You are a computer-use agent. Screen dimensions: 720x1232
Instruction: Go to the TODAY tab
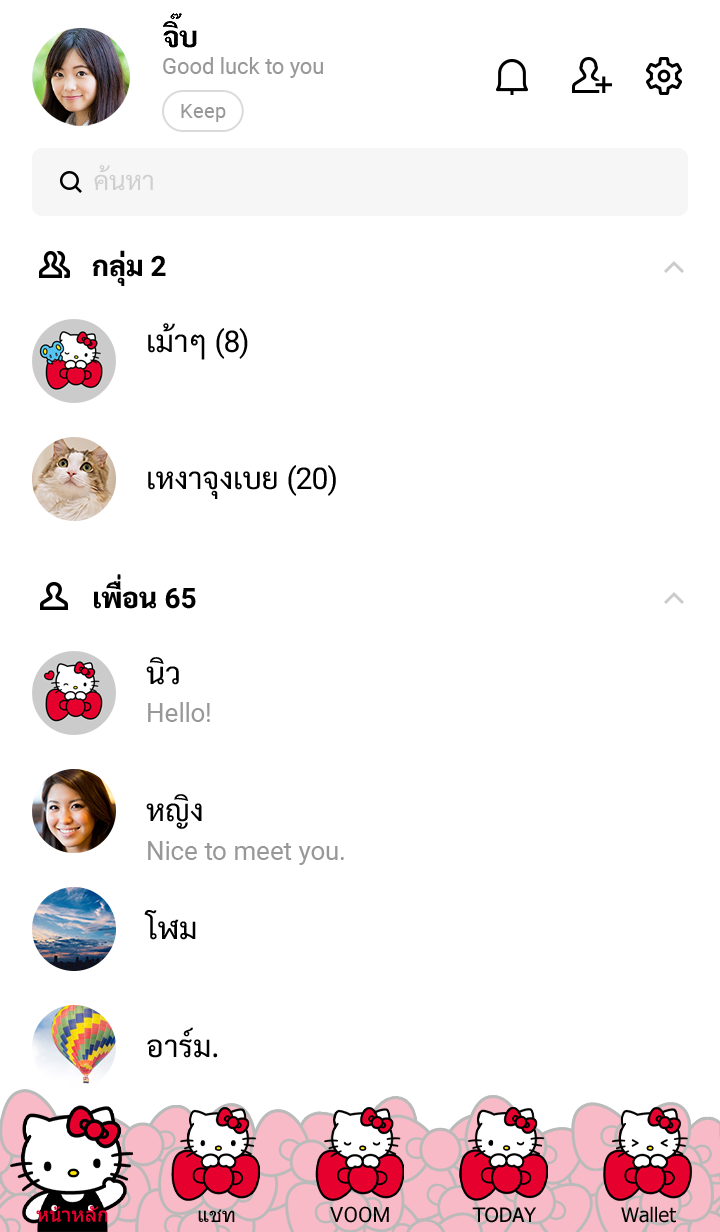504,1170
